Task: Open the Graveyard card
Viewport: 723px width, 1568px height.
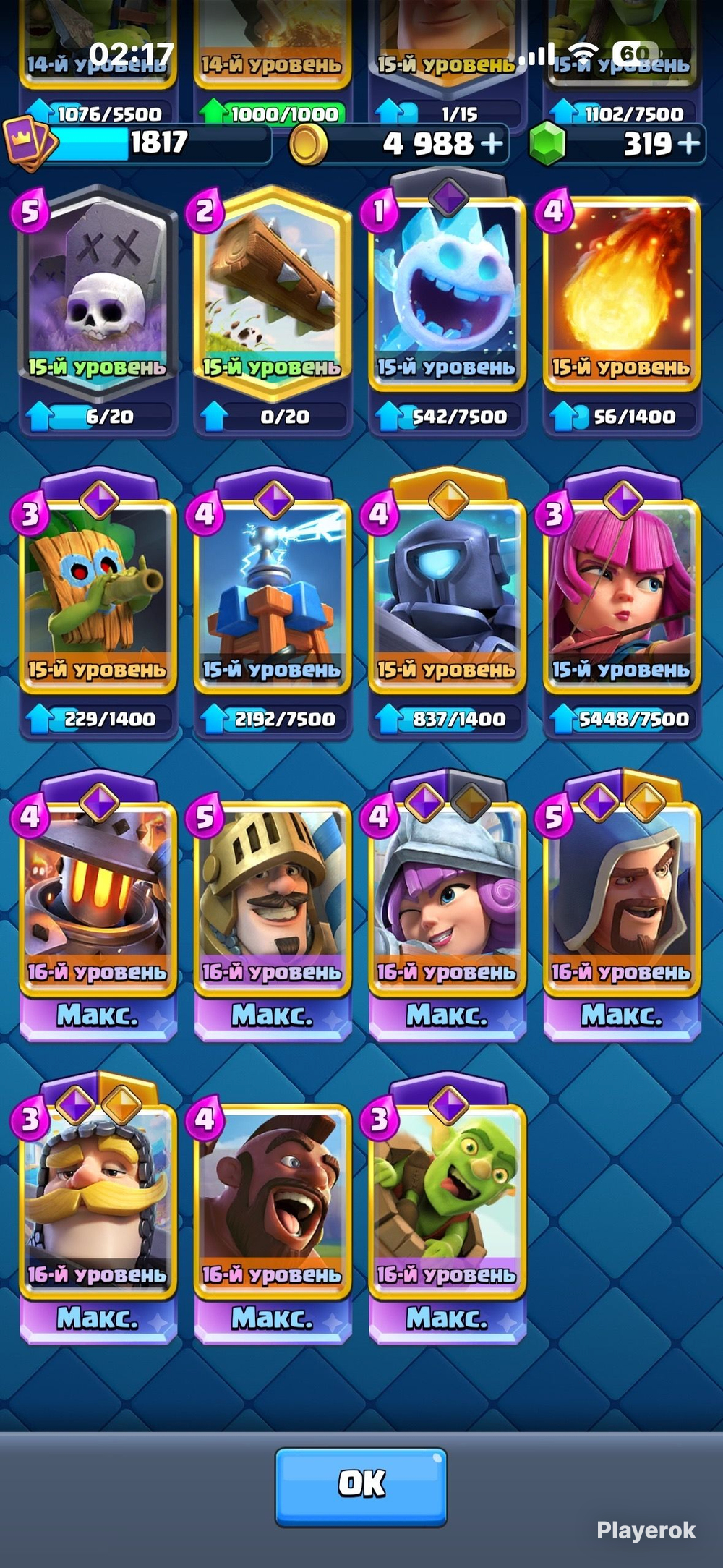Action: 98,311
